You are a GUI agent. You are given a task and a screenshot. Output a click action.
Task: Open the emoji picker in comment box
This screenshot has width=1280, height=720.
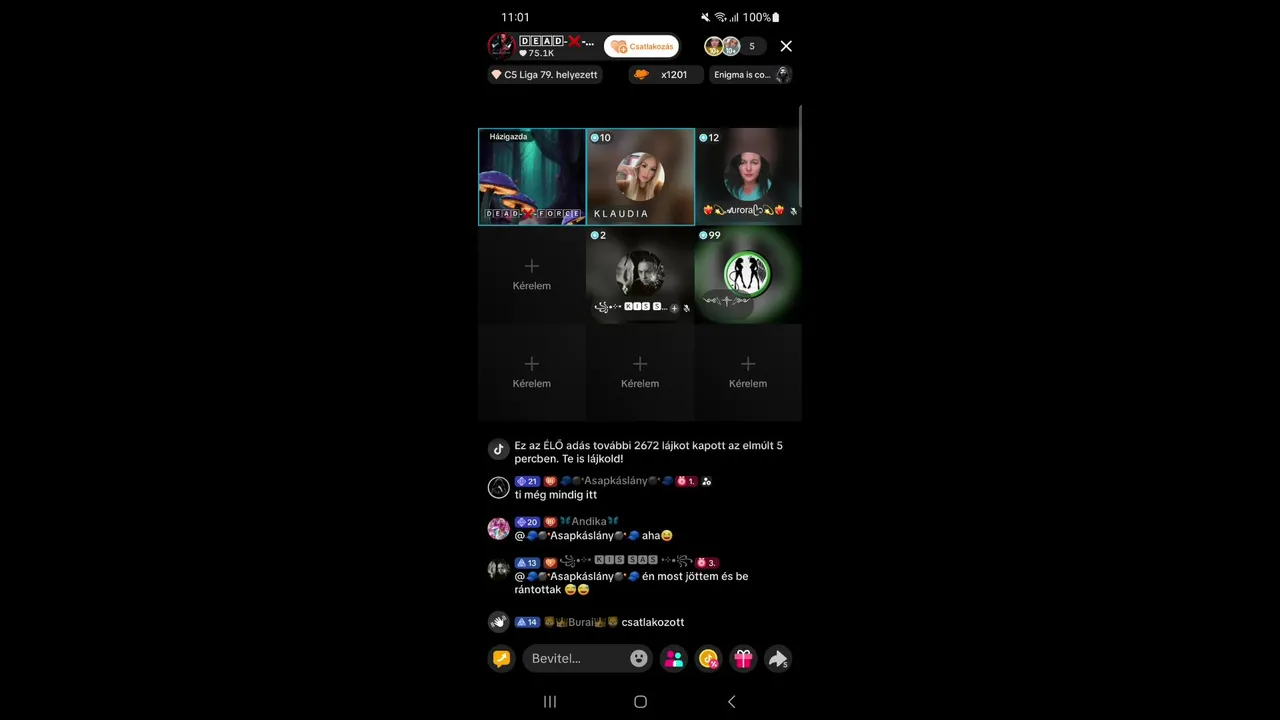coord(639,658)
